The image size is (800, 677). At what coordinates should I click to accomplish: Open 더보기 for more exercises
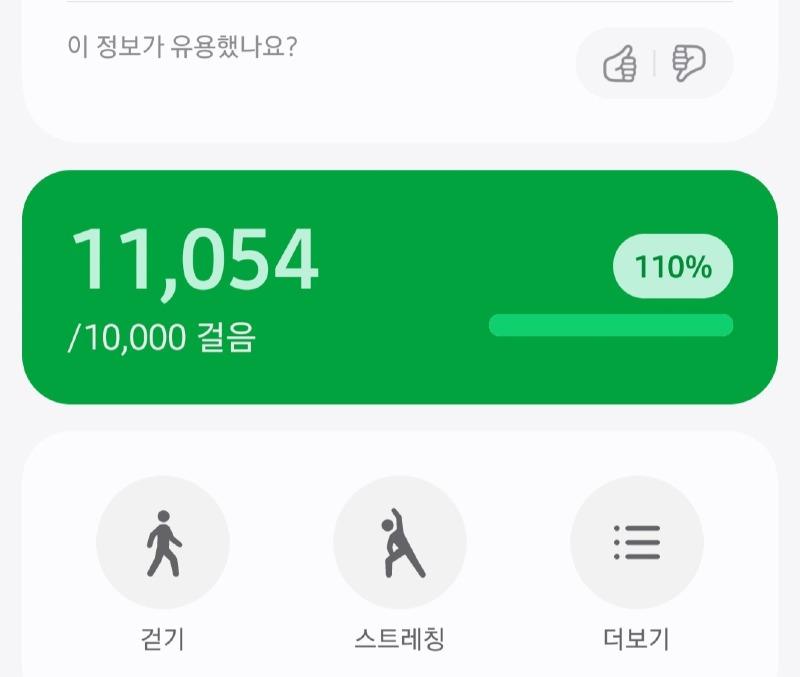(x=637, y=543)
